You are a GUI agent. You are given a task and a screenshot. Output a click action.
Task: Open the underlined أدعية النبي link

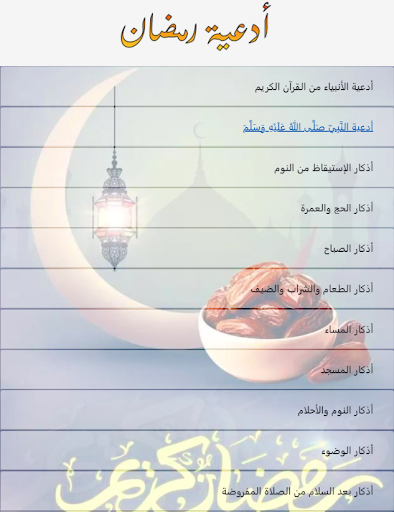pyautogui.click(x=308, y=127)
